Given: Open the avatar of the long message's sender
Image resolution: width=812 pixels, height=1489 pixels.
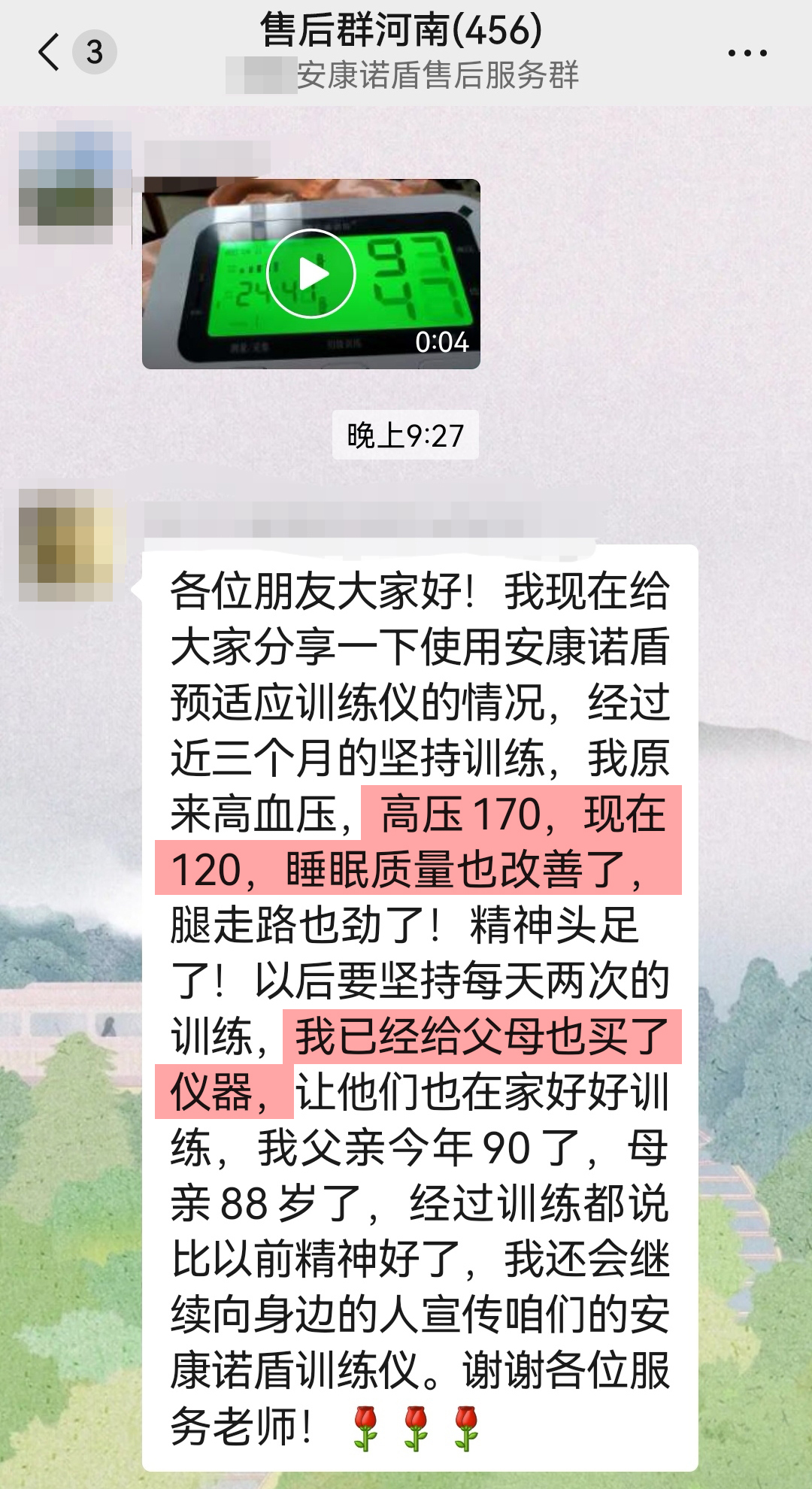Looking at the screenshot, I should pyautogui.click(x=66, y=545).
